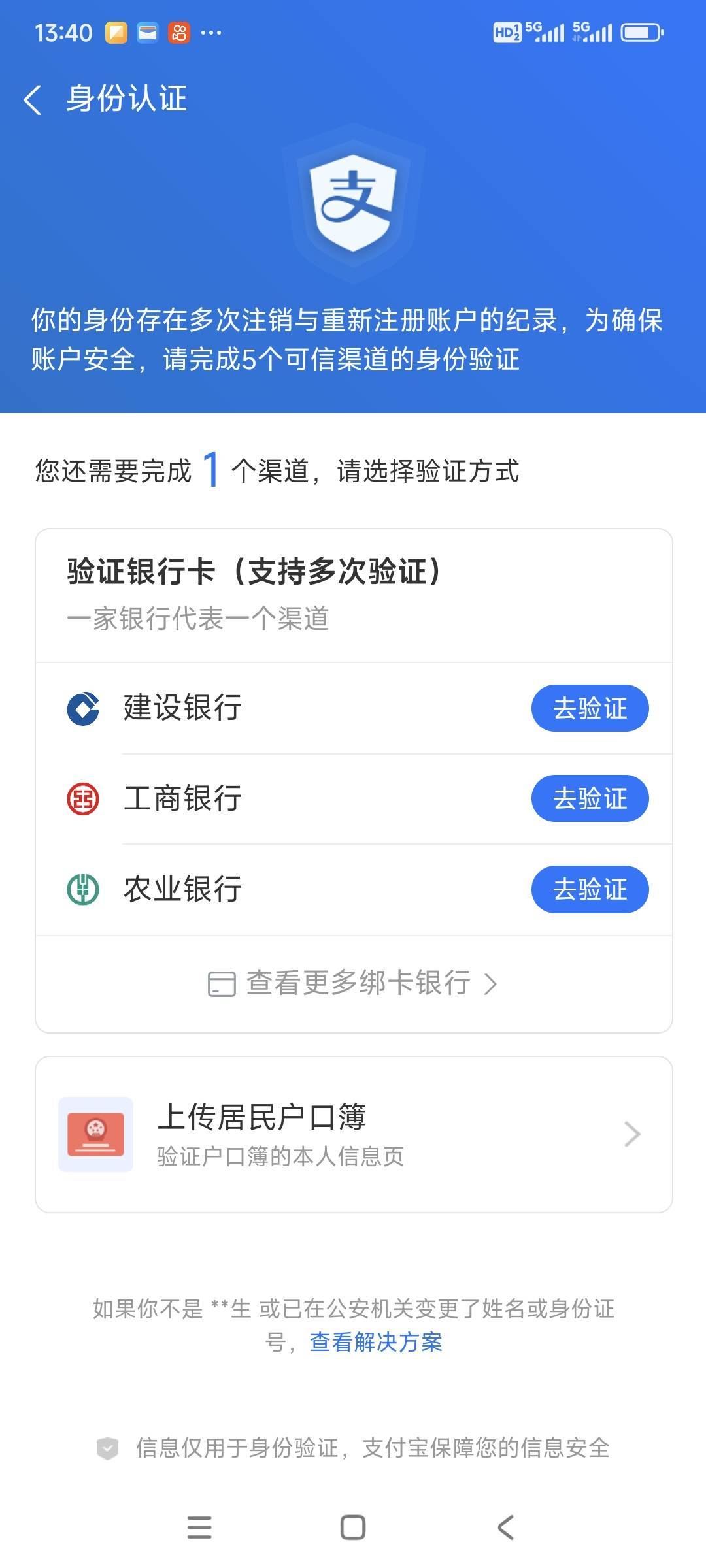Tap system home button
Image resolution: width=706 pixels, height=1568 pixels.
pos(353,1527)
